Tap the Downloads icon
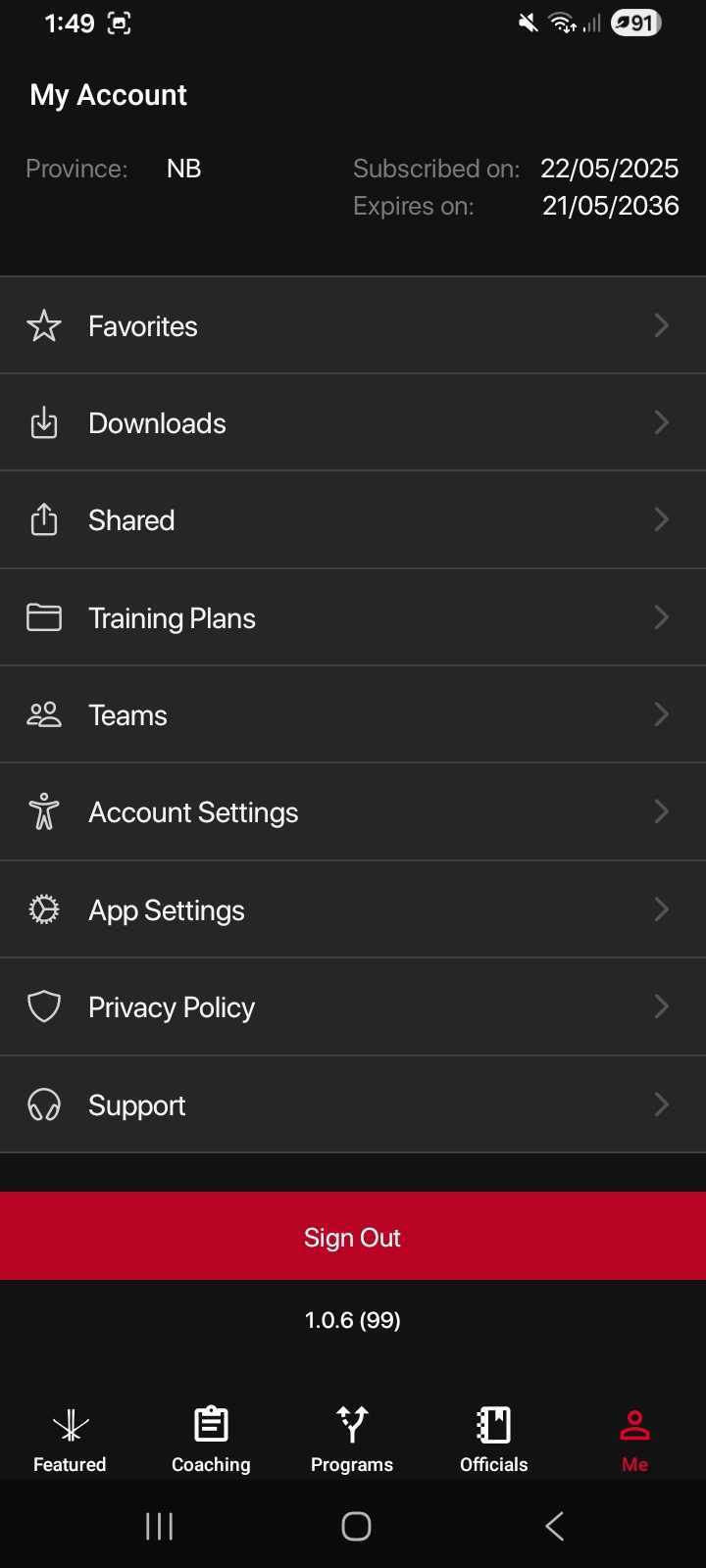Viewport: 706px width, 1568px height. pyautogui.click(x=44, y=422)
